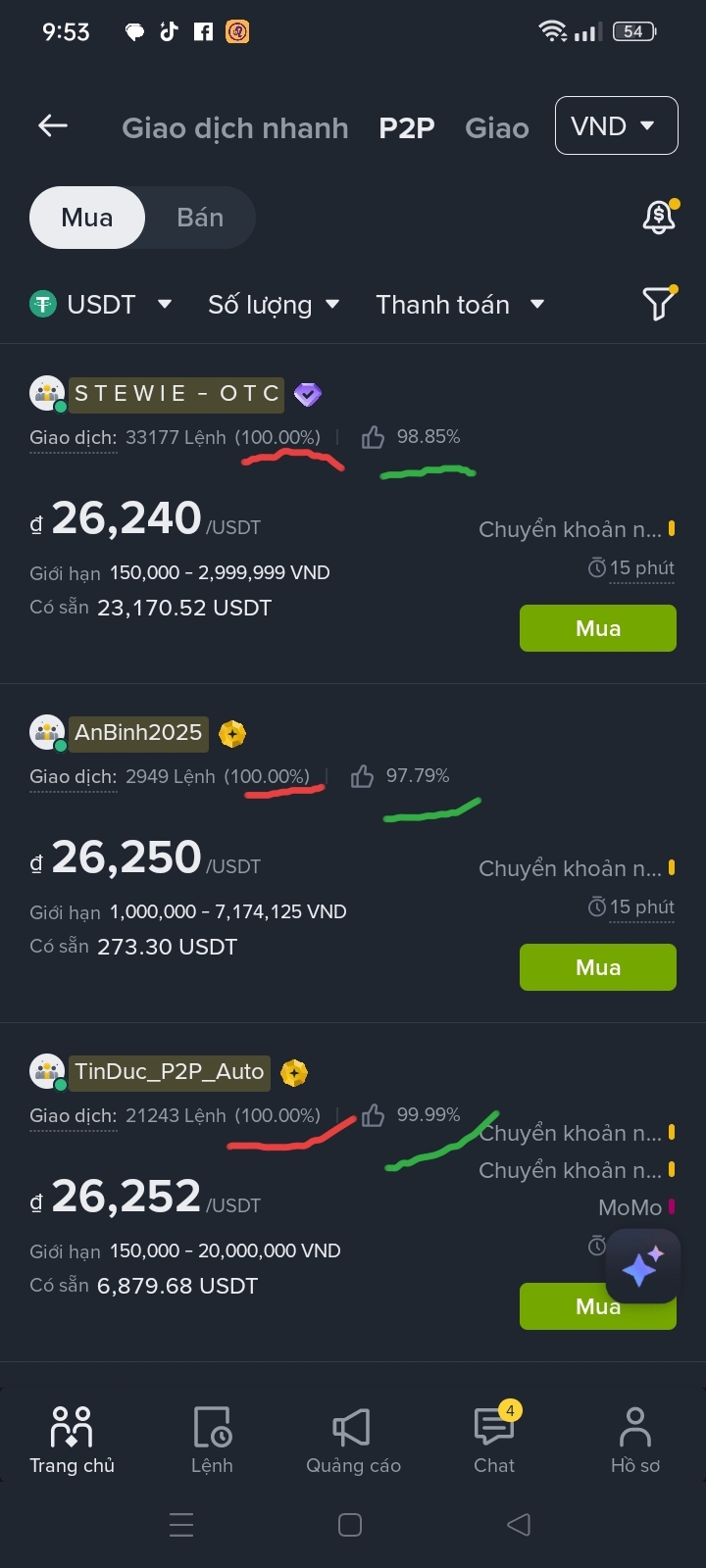Open the Trang chủ home tab
The width and height of the screenshot is (706, 1568).
72,1439
